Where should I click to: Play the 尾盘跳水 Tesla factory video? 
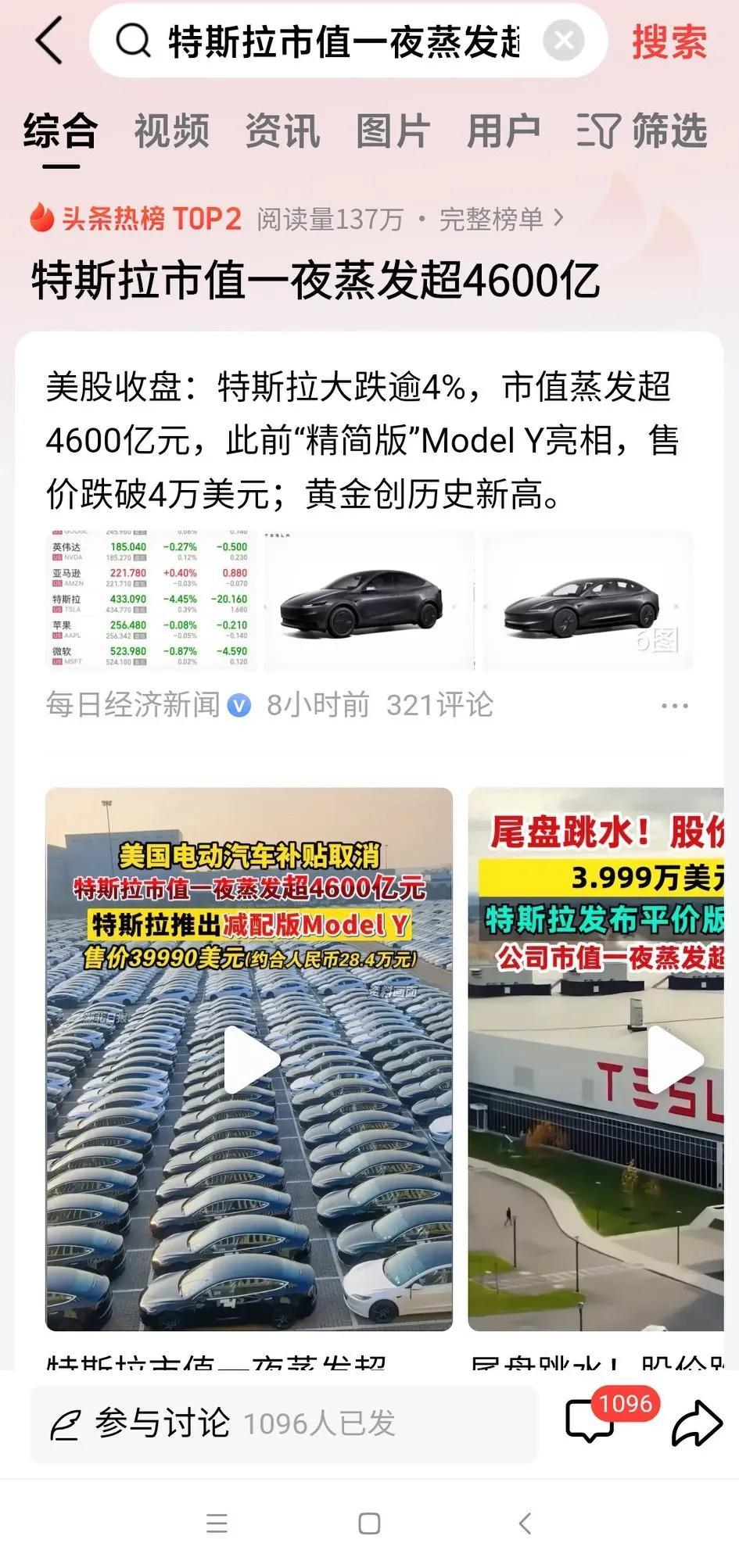673,1059
